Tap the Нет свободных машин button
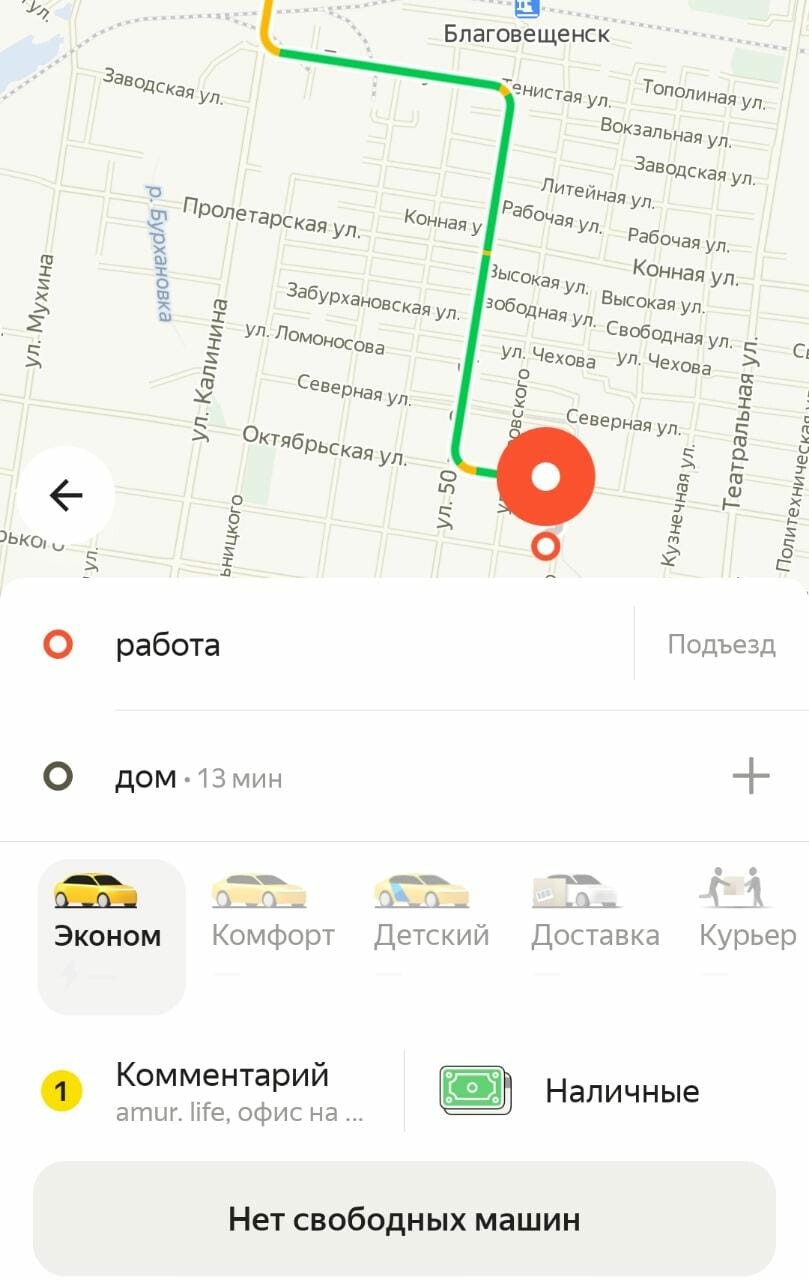This screenshot has height=1280, width=809. pyautogui.click(x=404, y=1219)
